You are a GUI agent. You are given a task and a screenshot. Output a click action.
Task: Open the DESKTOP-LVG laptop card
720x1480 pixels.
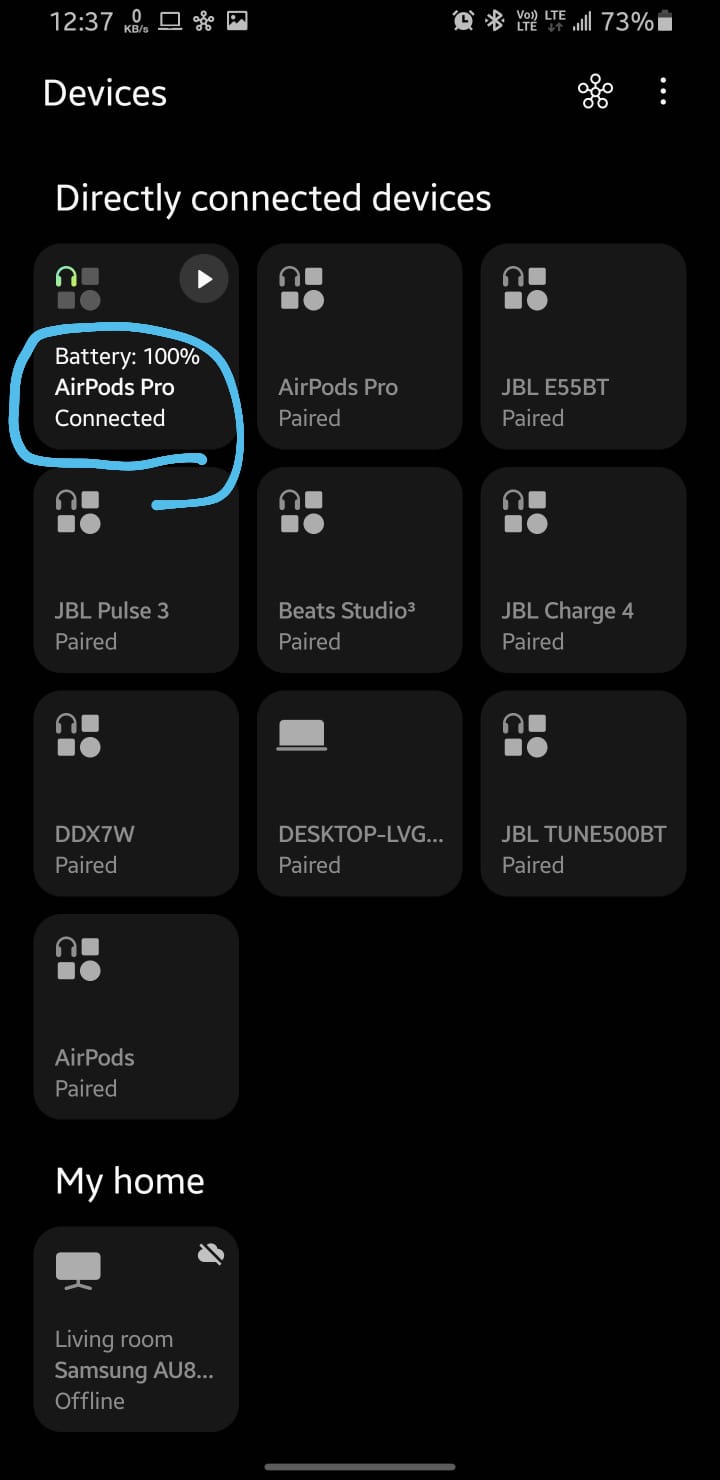[360, 793]
